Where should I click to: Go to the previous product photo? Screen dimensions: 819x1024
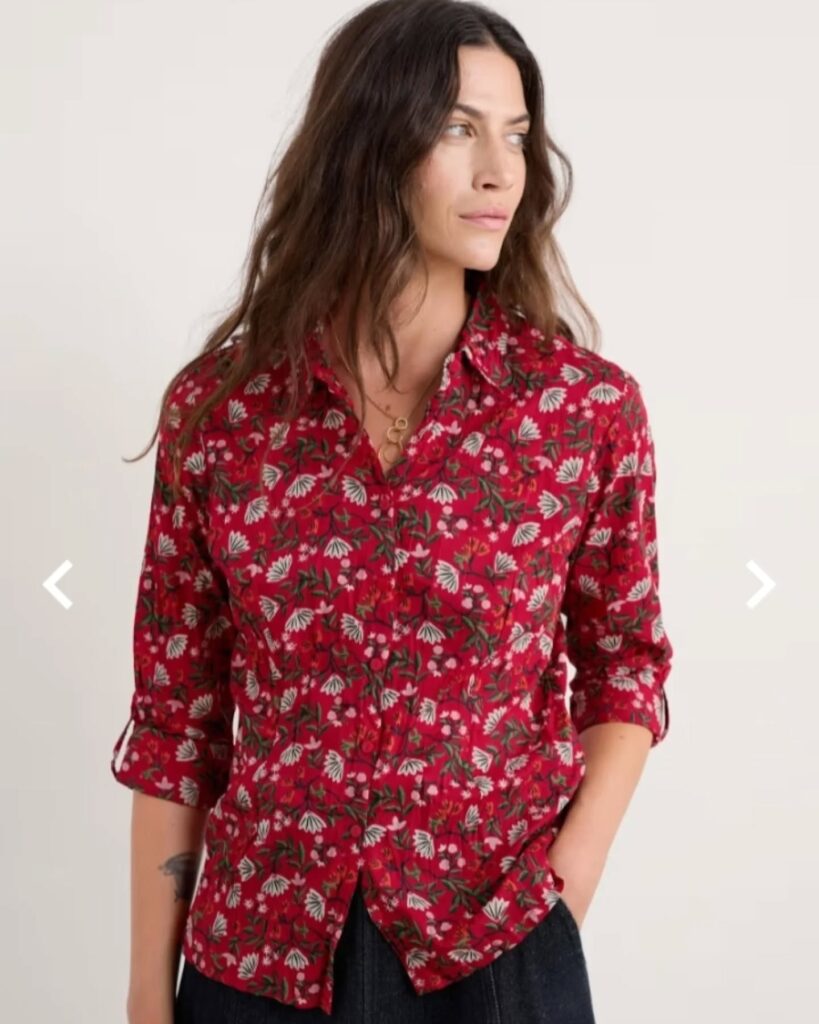[58, 585]
